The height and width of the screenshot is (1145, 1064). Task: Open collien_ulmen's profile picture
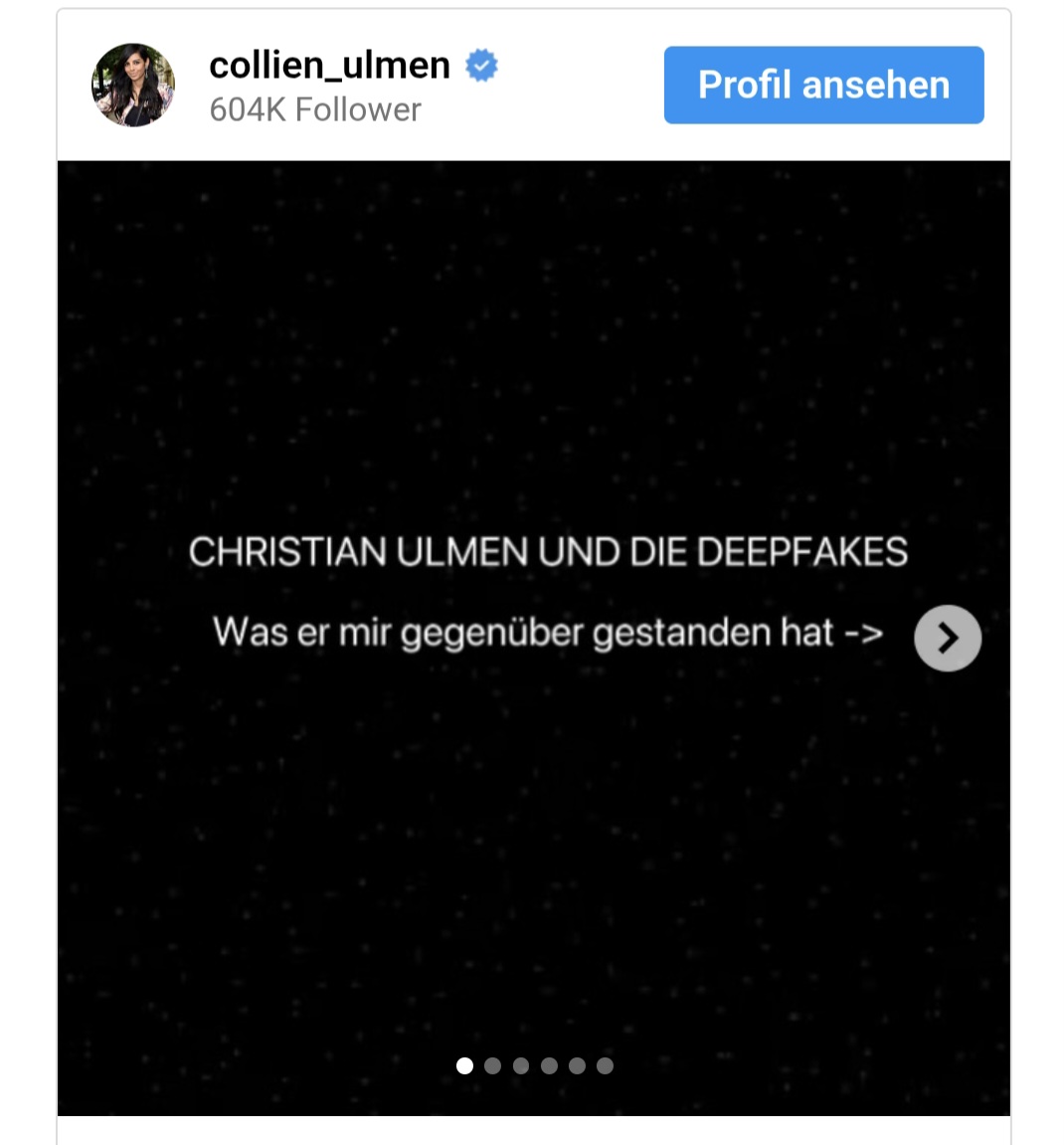[132, 85]
